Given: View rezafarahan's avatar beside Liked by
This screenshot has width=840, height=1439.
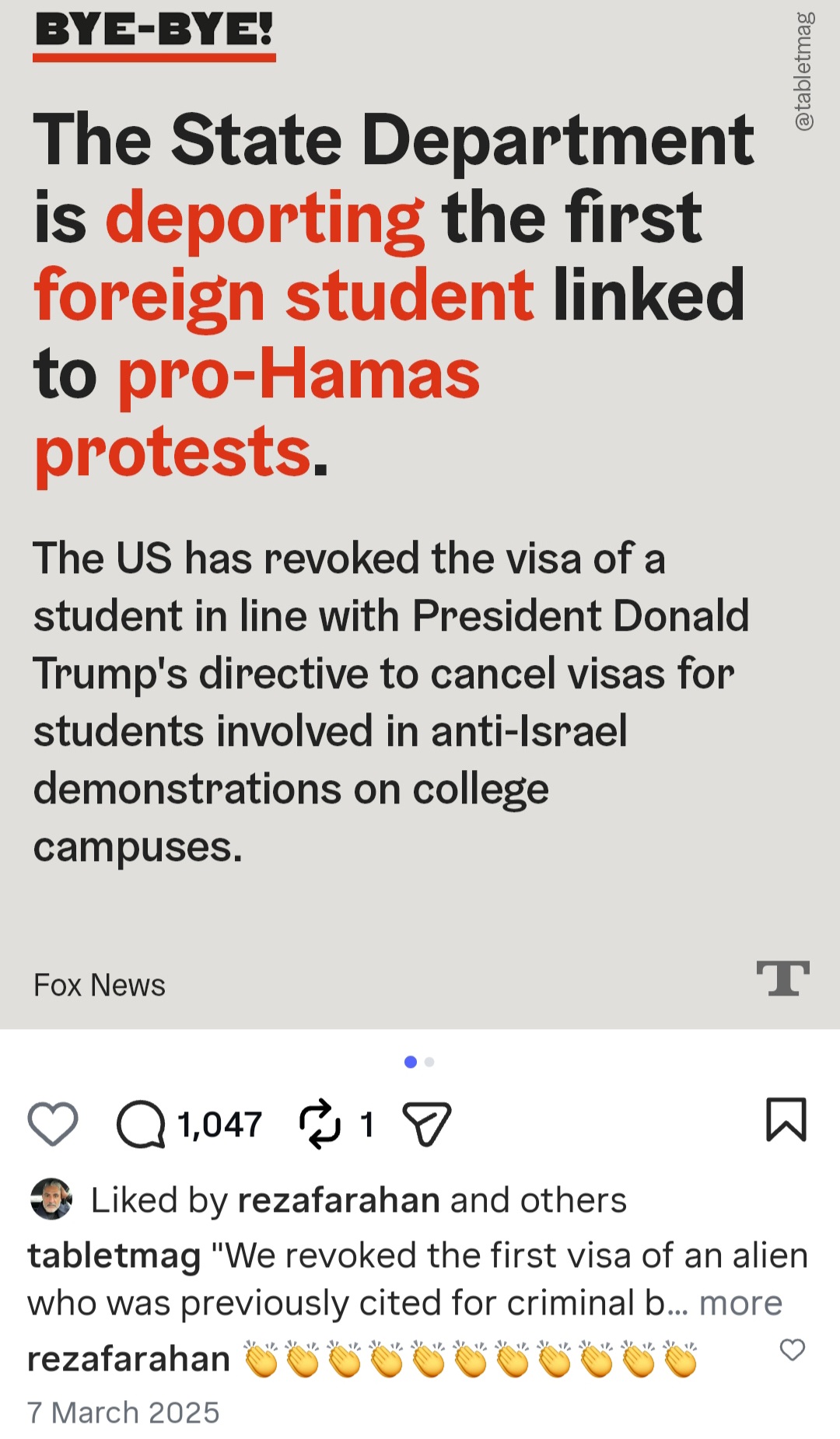Looking at the screenshot, I should tap(51, 1199).
